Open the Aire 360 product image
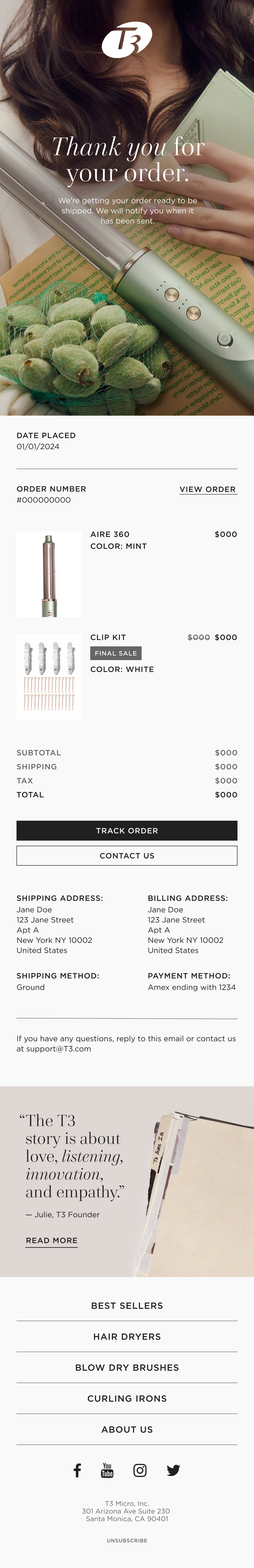 pos(49,574)
